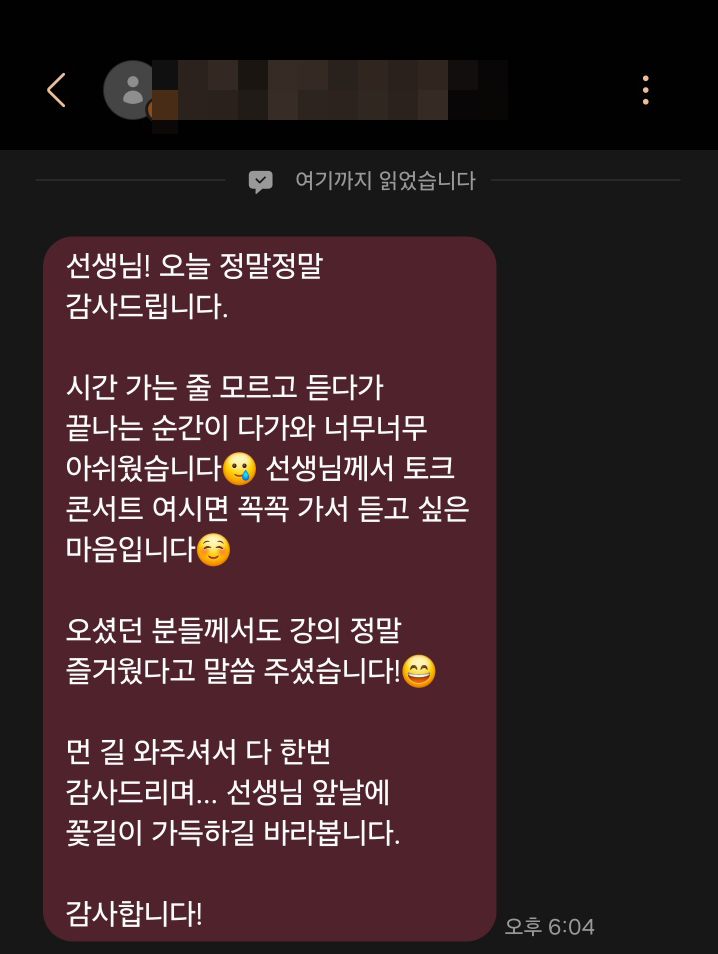The image size is (718, 954).
Task: Open the contact's profile avatar
Action: [131, 90]
